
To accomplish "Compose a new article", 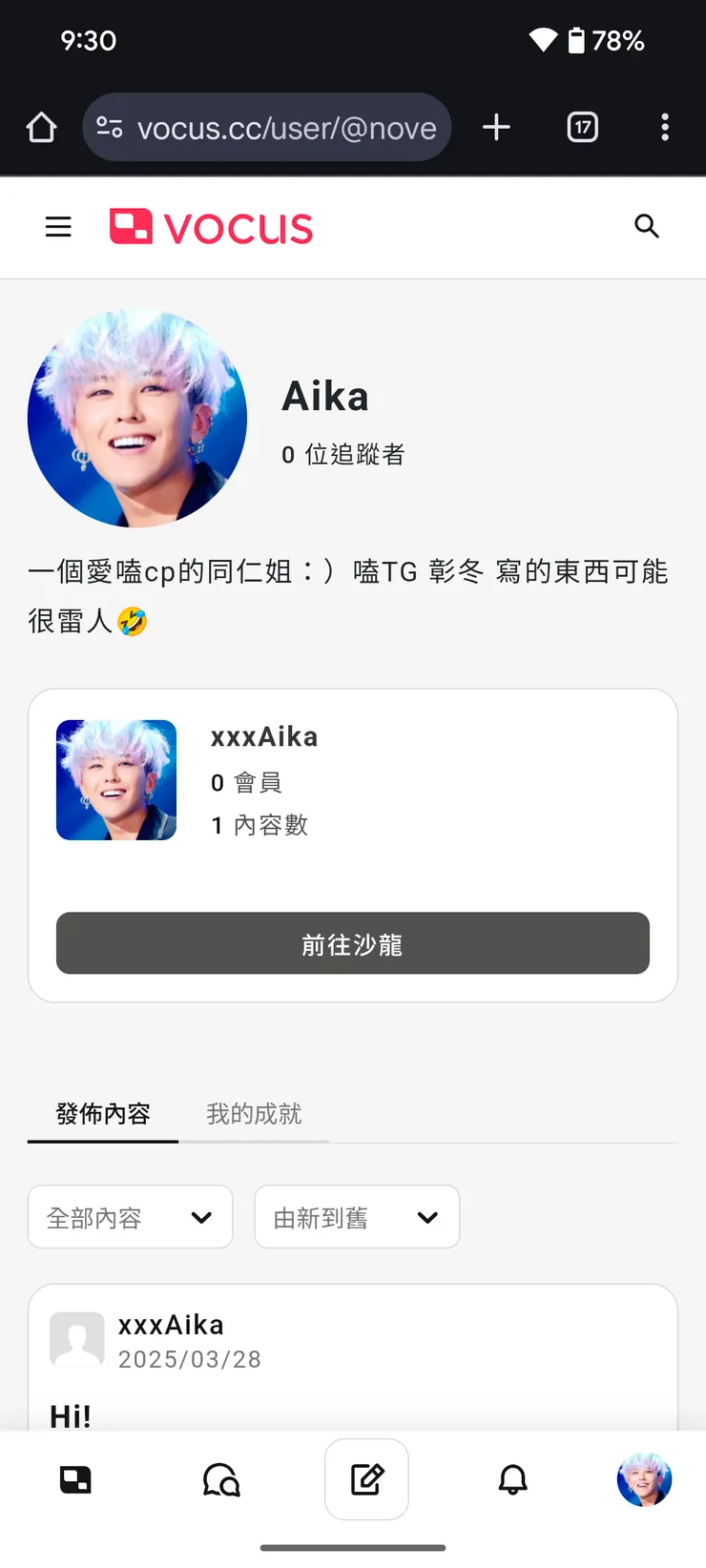I will click(x=366, y=1479).
